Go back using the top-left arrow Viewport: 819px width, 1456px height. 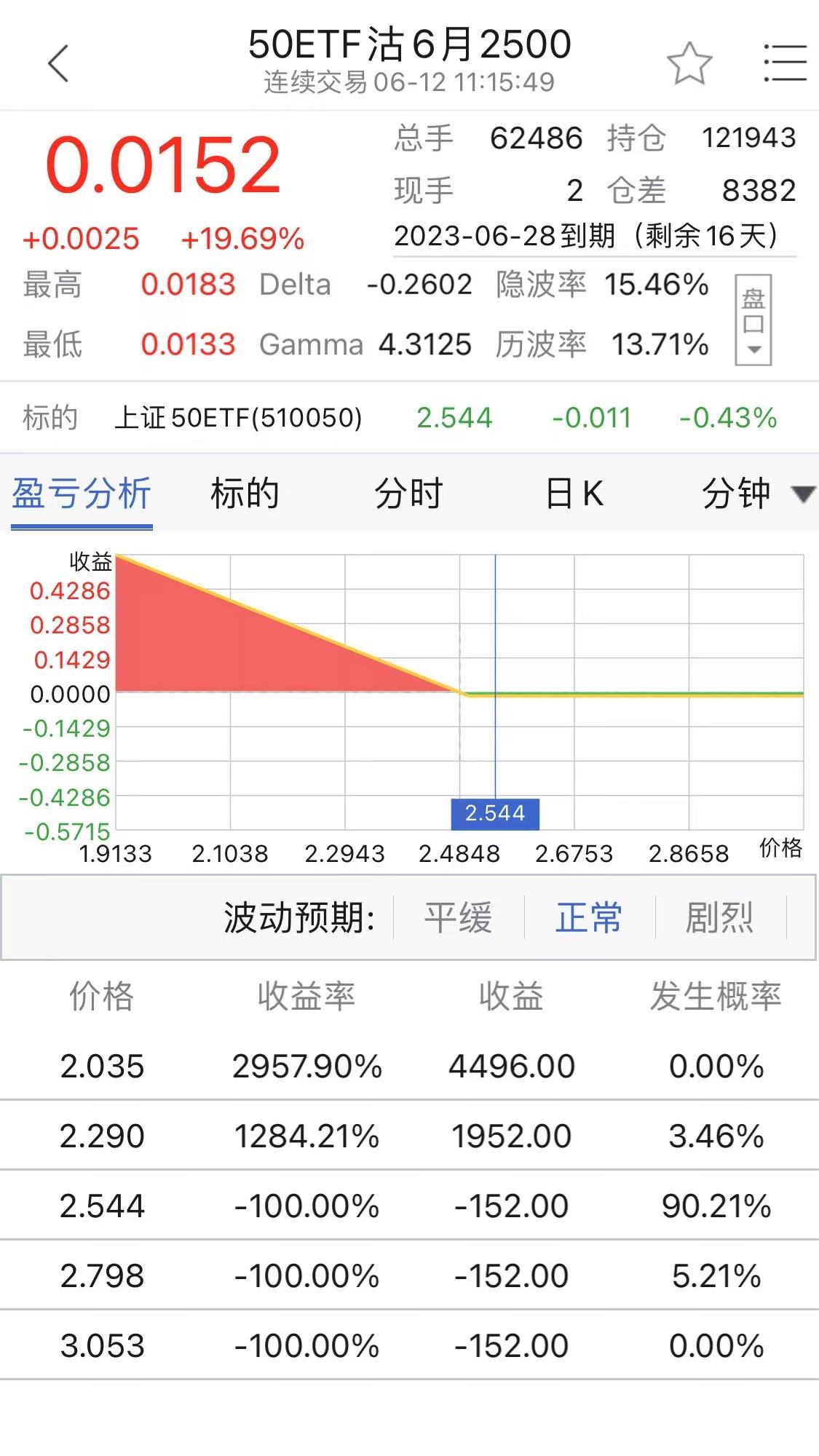click(x=58, y=63)
